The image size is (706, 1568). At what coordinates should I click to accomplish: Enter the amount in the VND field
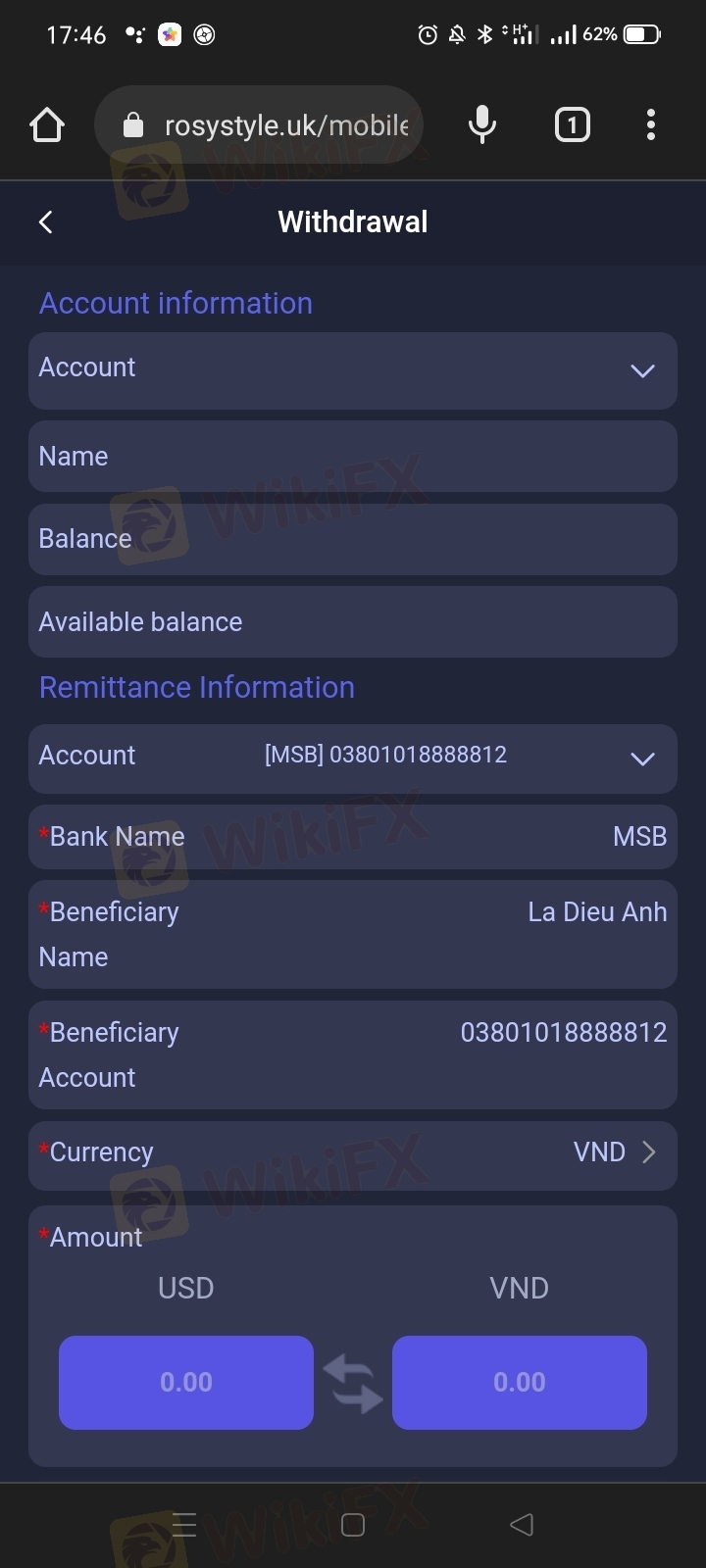click(520, 1382)
